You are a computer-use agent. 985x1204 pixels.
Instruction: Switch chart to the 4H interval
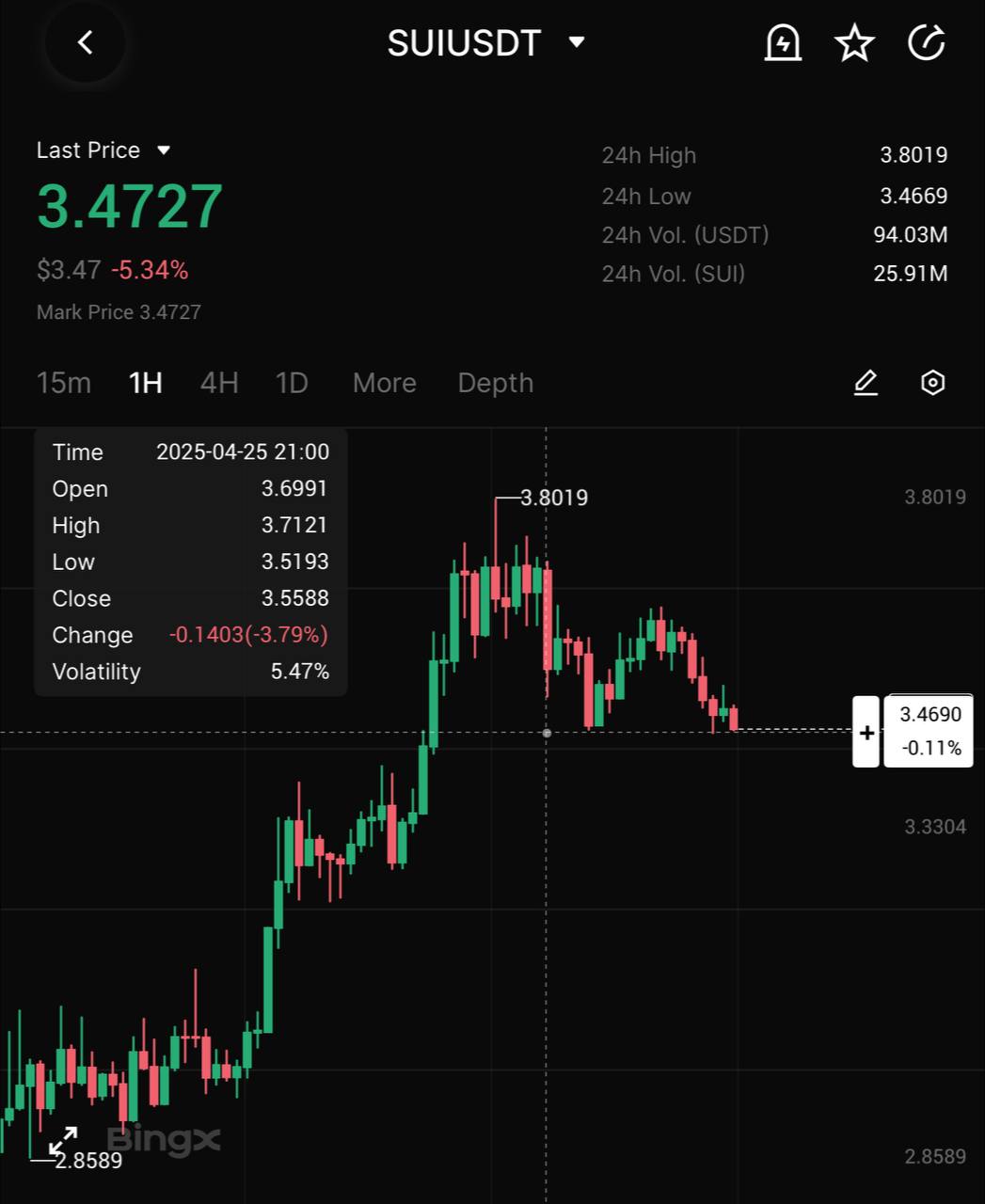pyautogui.click(x=219, y=383)
